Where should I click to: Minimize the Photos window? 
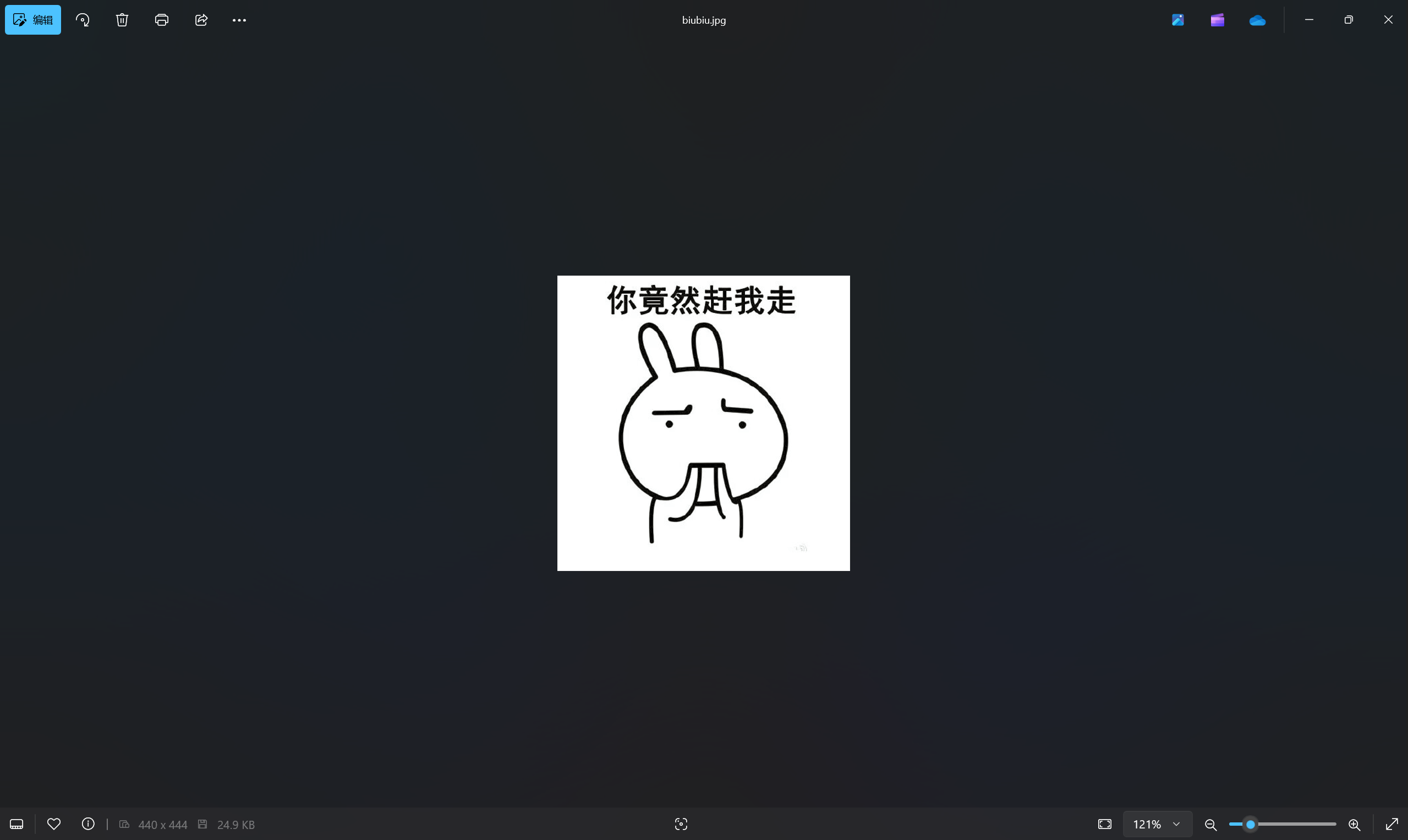pos(1309,20)
